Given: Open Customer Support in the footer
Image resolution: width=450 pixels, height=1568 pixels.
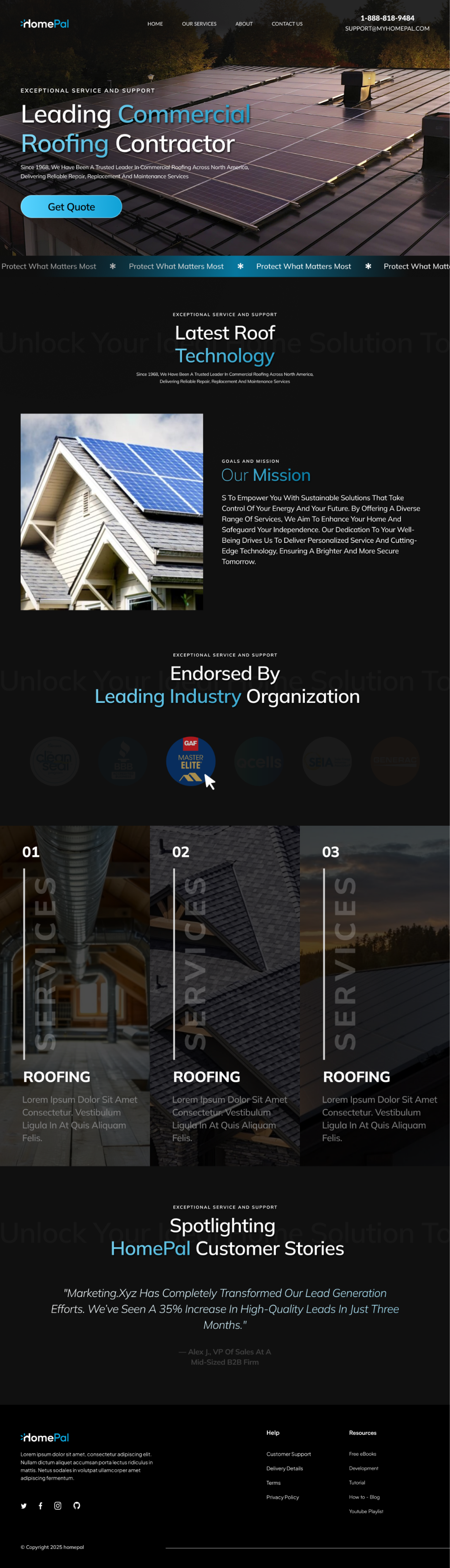Looking at the screenshot, I should [x=288, y=1454].
